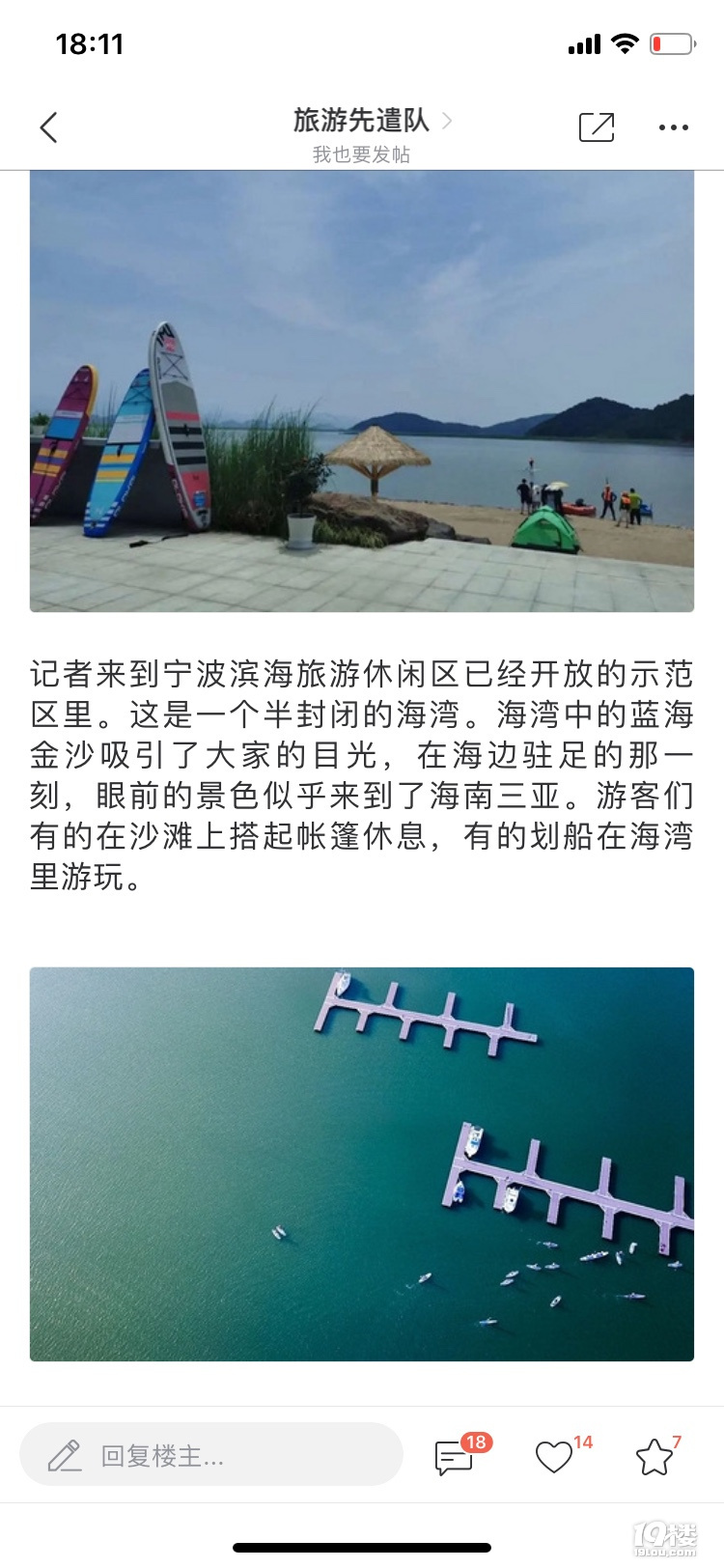Viewport: 724px width, 1568px height.
Task: Share this post via the share icon
Action: click(596, 126)
